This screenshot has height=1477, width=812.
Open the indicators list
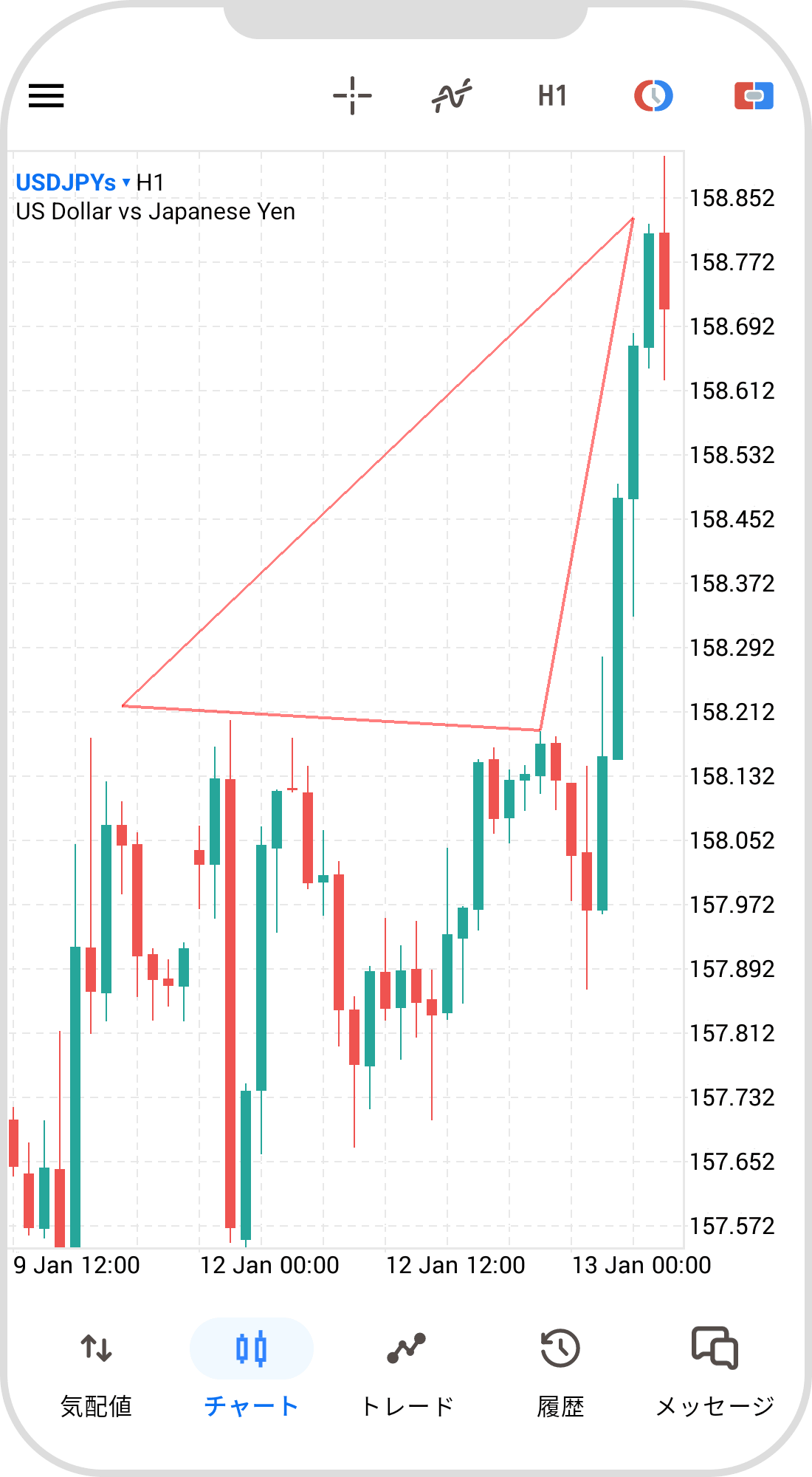452,96
